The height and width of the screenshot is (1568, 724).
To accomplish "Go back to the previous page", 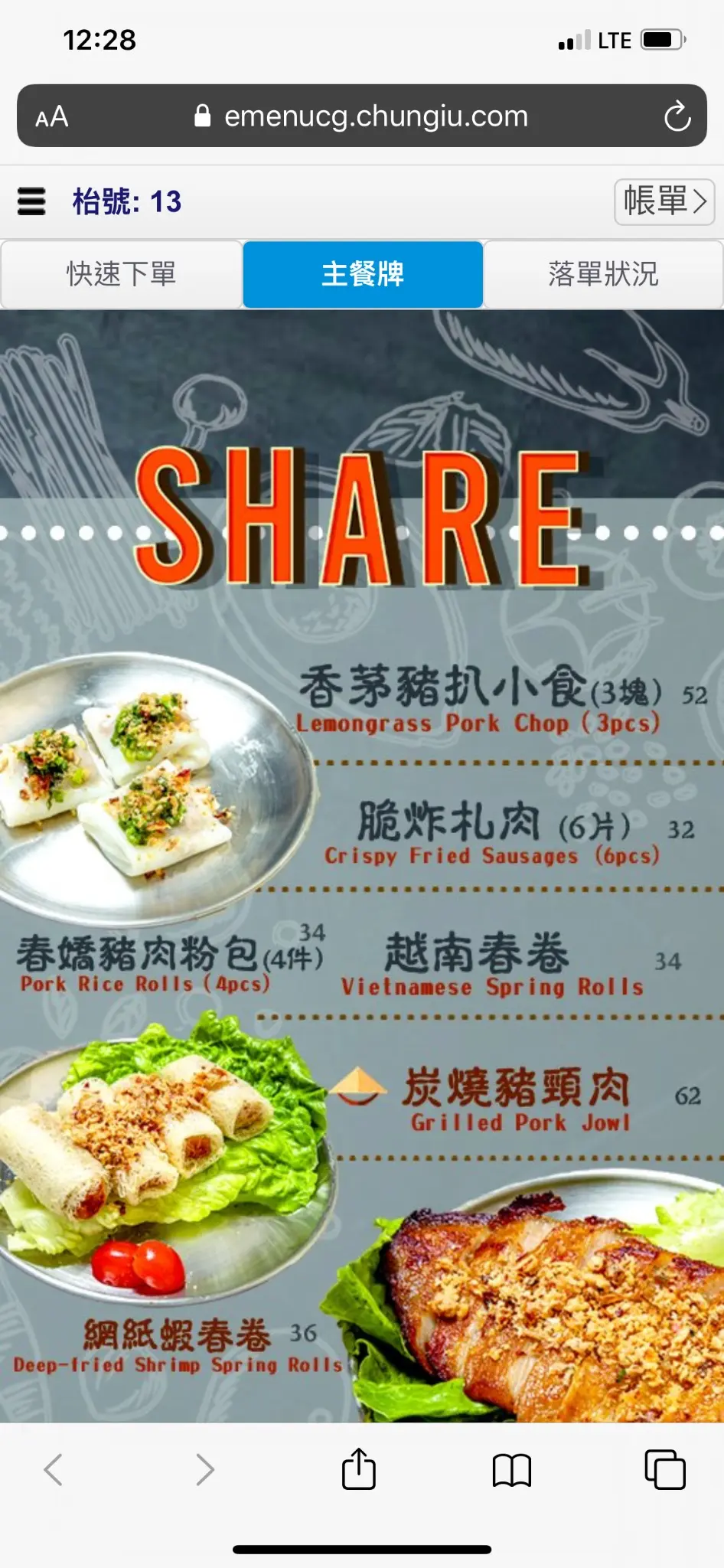I will click(54, 1469).
